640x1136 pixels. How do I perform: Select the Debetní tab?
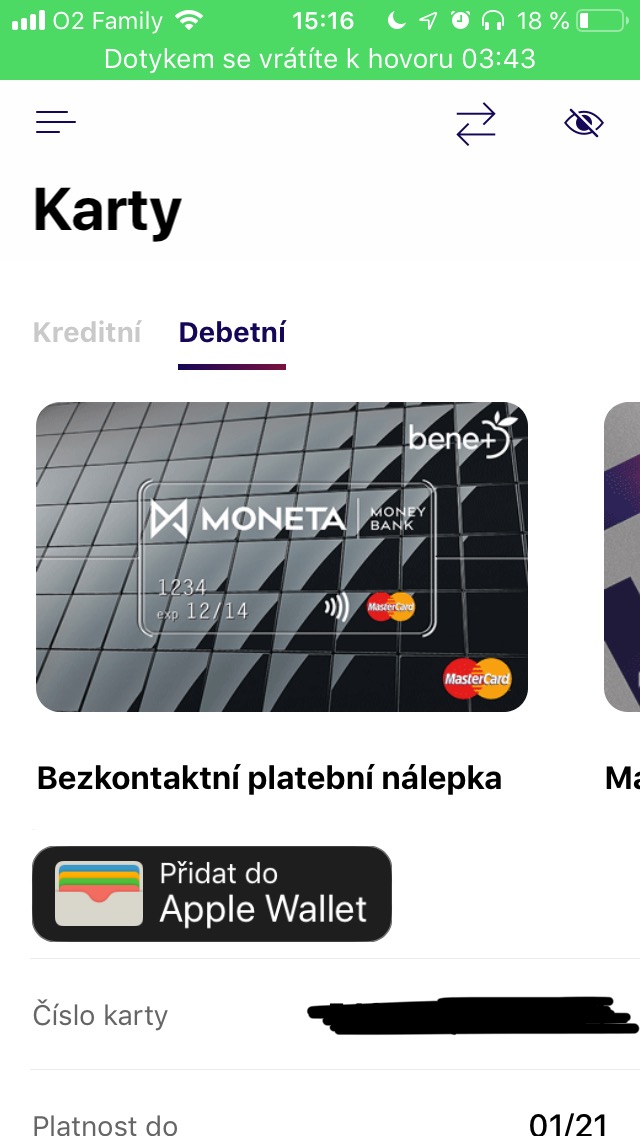pyautogui.click(x=232, y=332)
